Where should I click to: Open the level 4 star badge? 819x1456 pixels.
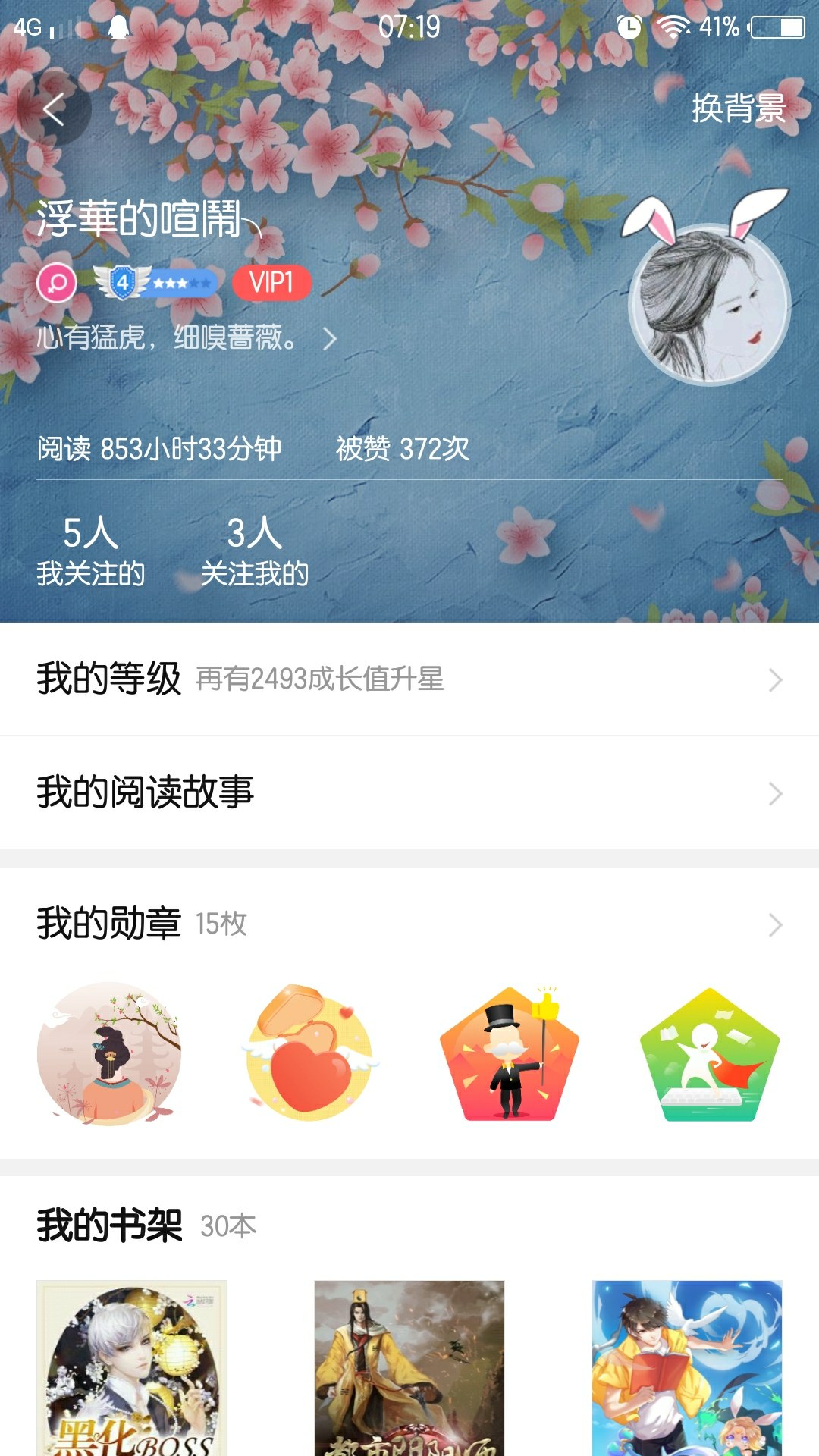tap(156, 283)
